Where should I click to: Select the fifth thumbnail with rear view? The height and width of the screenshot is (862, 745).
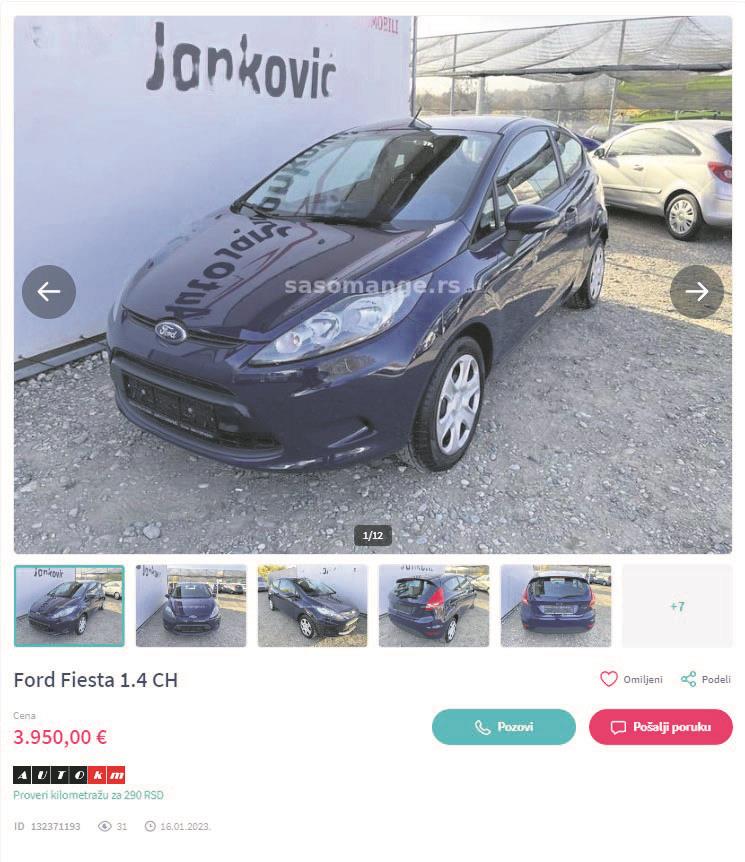[x=555, y=606]
